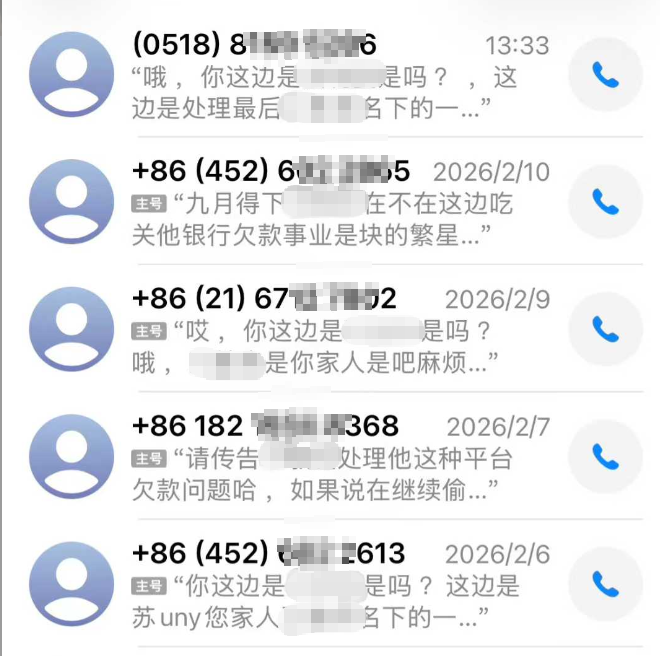Open the 2026/2/7 voicemail from +86 182
Viewport: 660px width, 656px height.
330,457
